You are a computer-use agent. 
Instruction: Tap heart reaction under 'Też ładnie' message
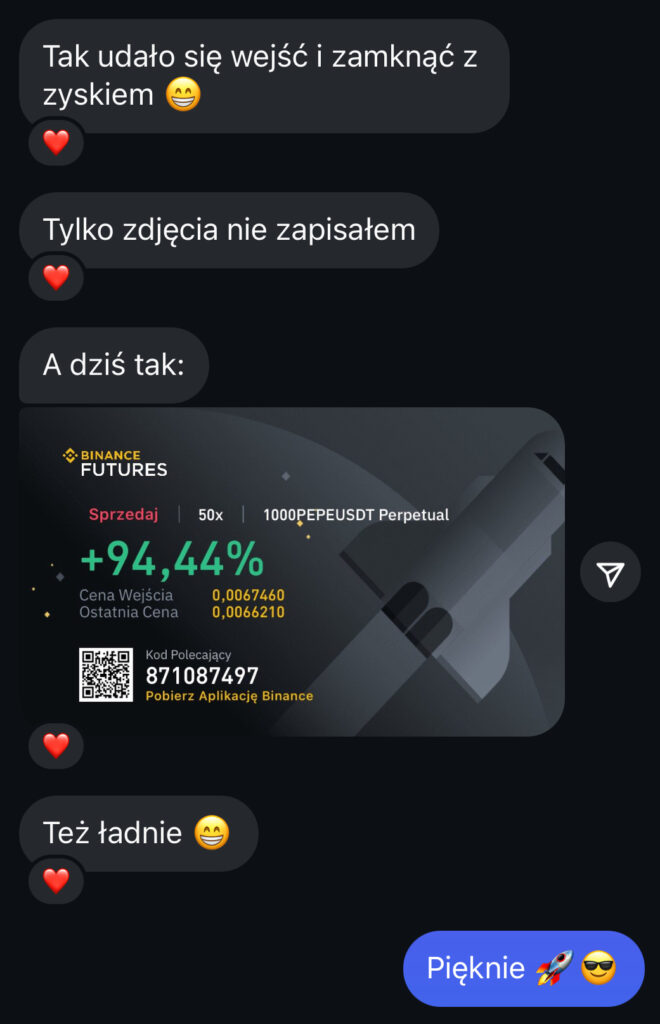(x=56, y=880)
